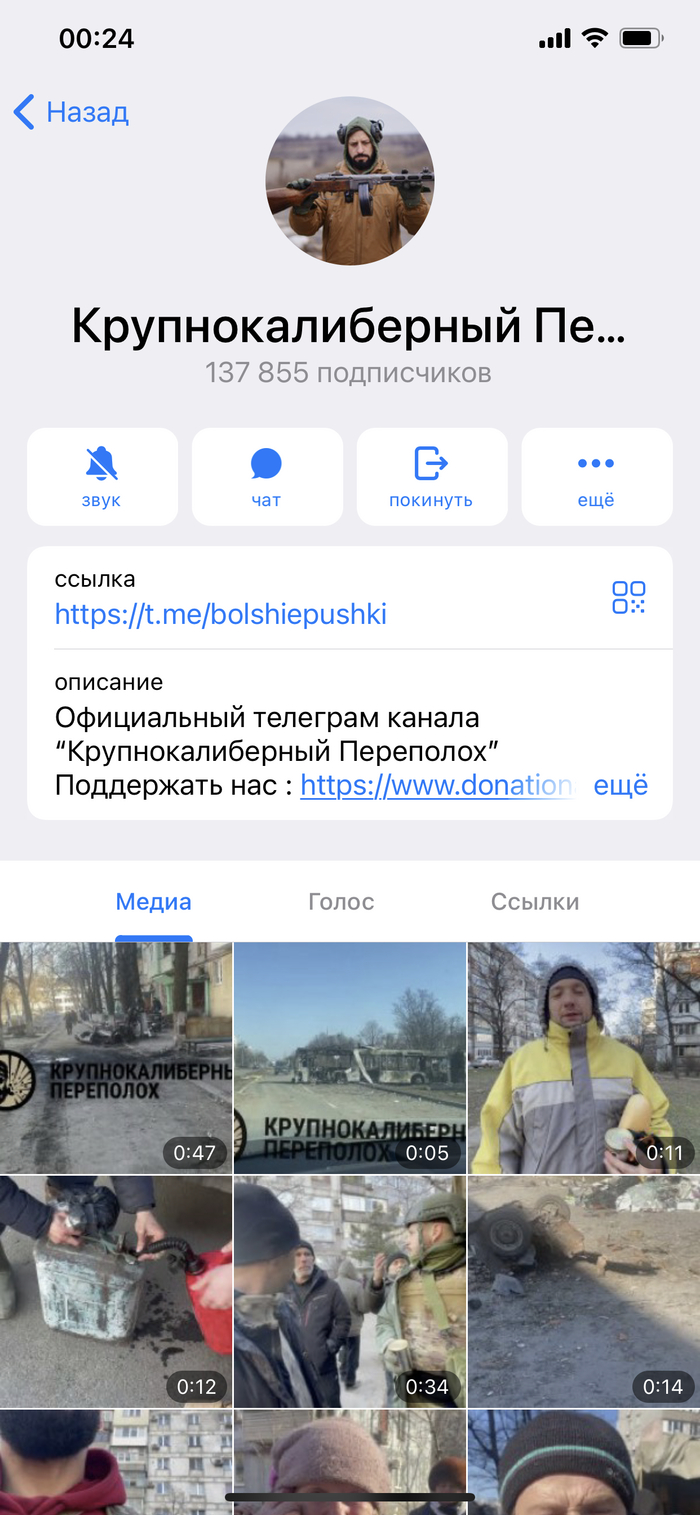Play the 0:14 wreckage video
Viewport: 700px width, 1515px height.
(584, 1292)
